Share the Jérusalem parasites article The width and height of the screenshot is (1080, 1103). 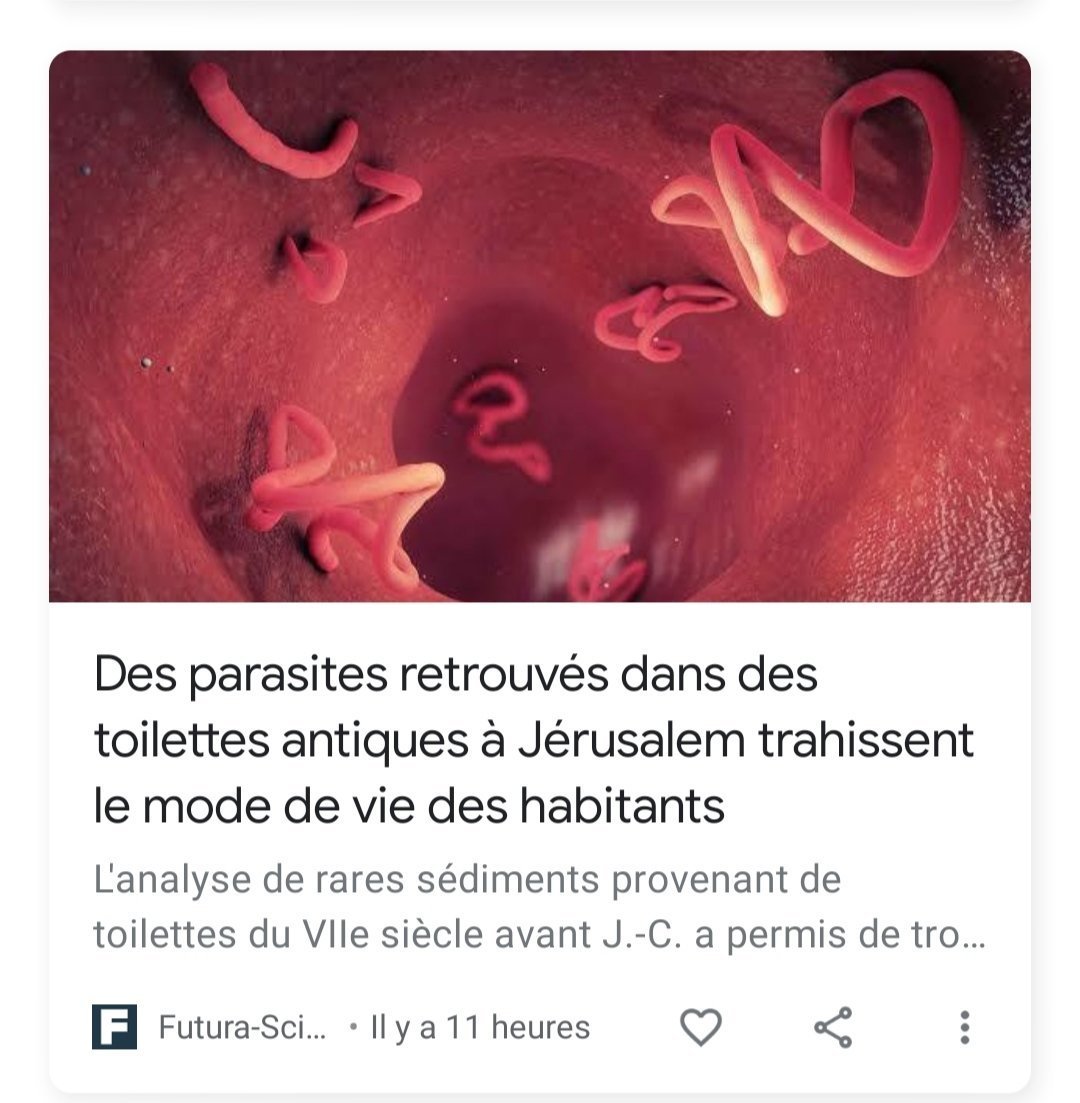point(832,1027)
